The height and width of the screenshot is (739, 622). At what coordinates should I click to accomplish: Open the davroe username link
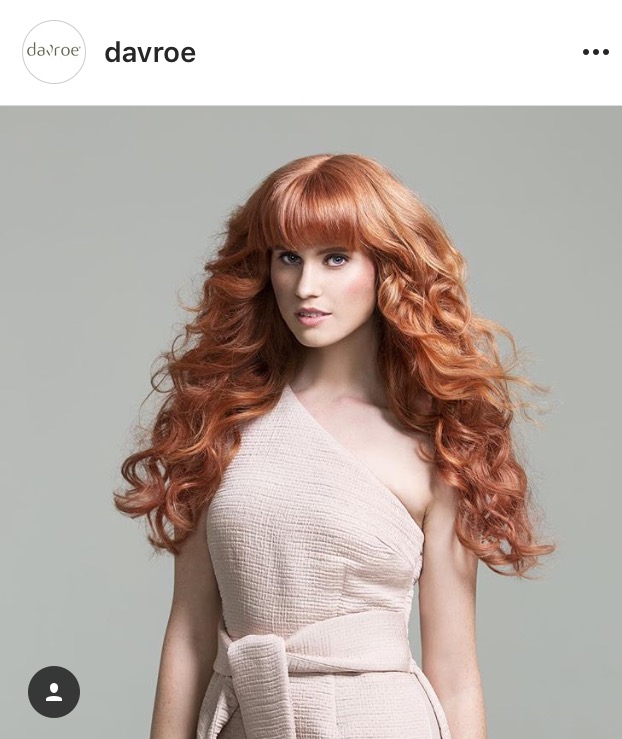150,53
